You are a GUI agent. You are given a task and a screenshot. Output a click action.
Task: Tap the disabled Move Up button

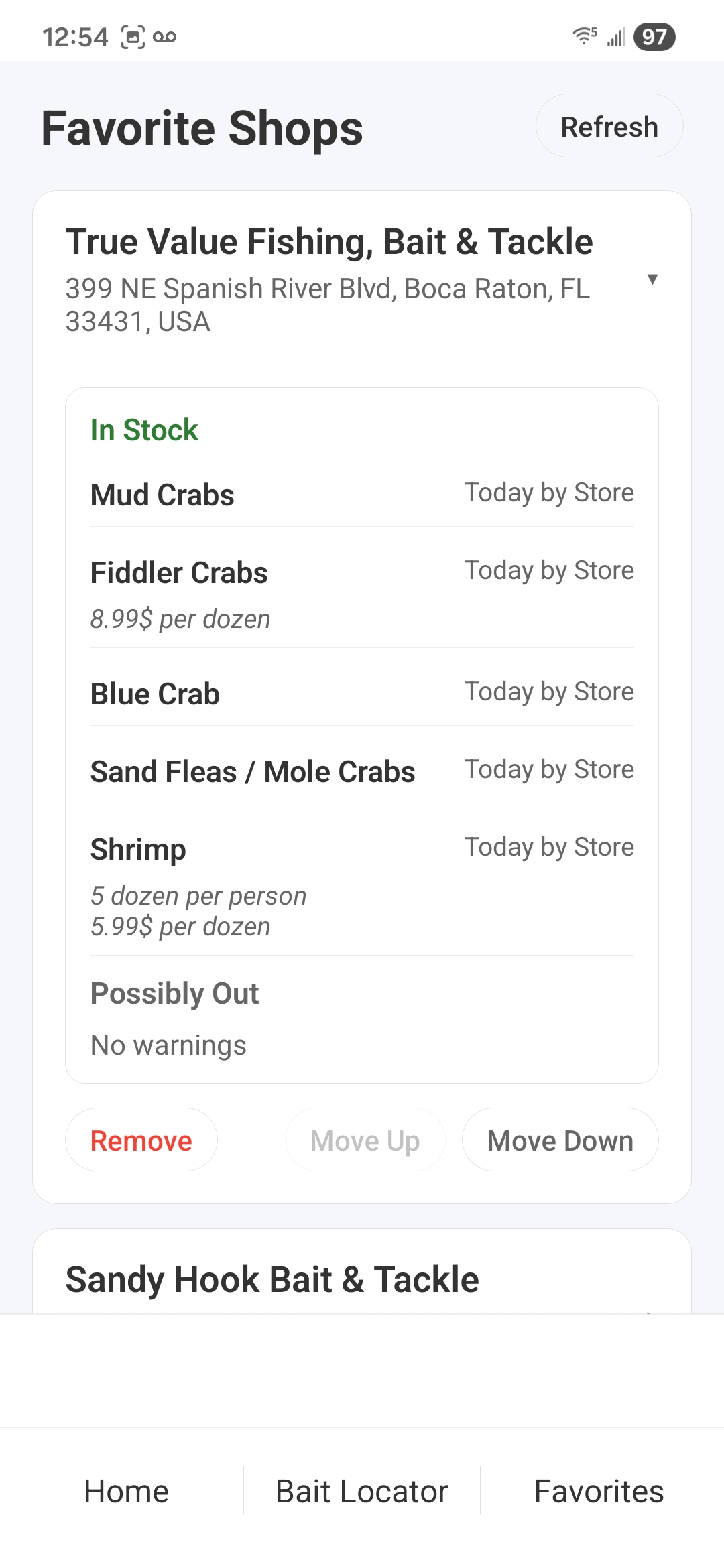(365, 1139)
